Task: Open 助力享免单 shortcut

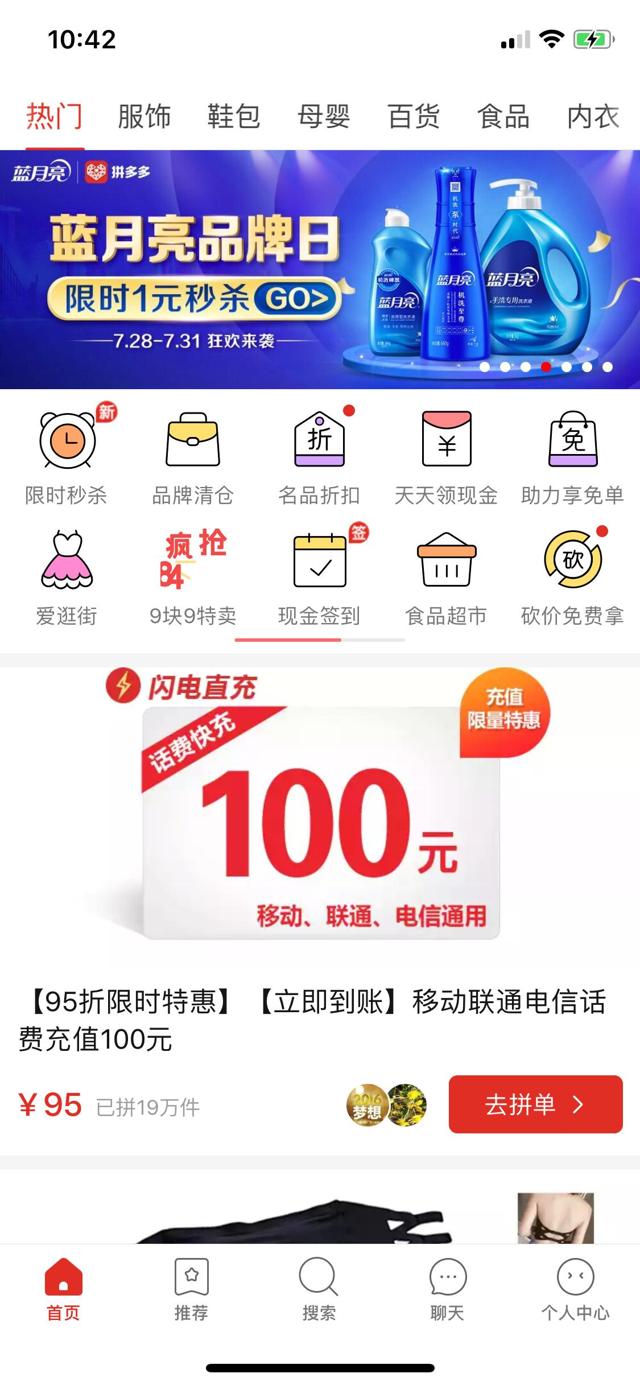Action: point(573,456)
